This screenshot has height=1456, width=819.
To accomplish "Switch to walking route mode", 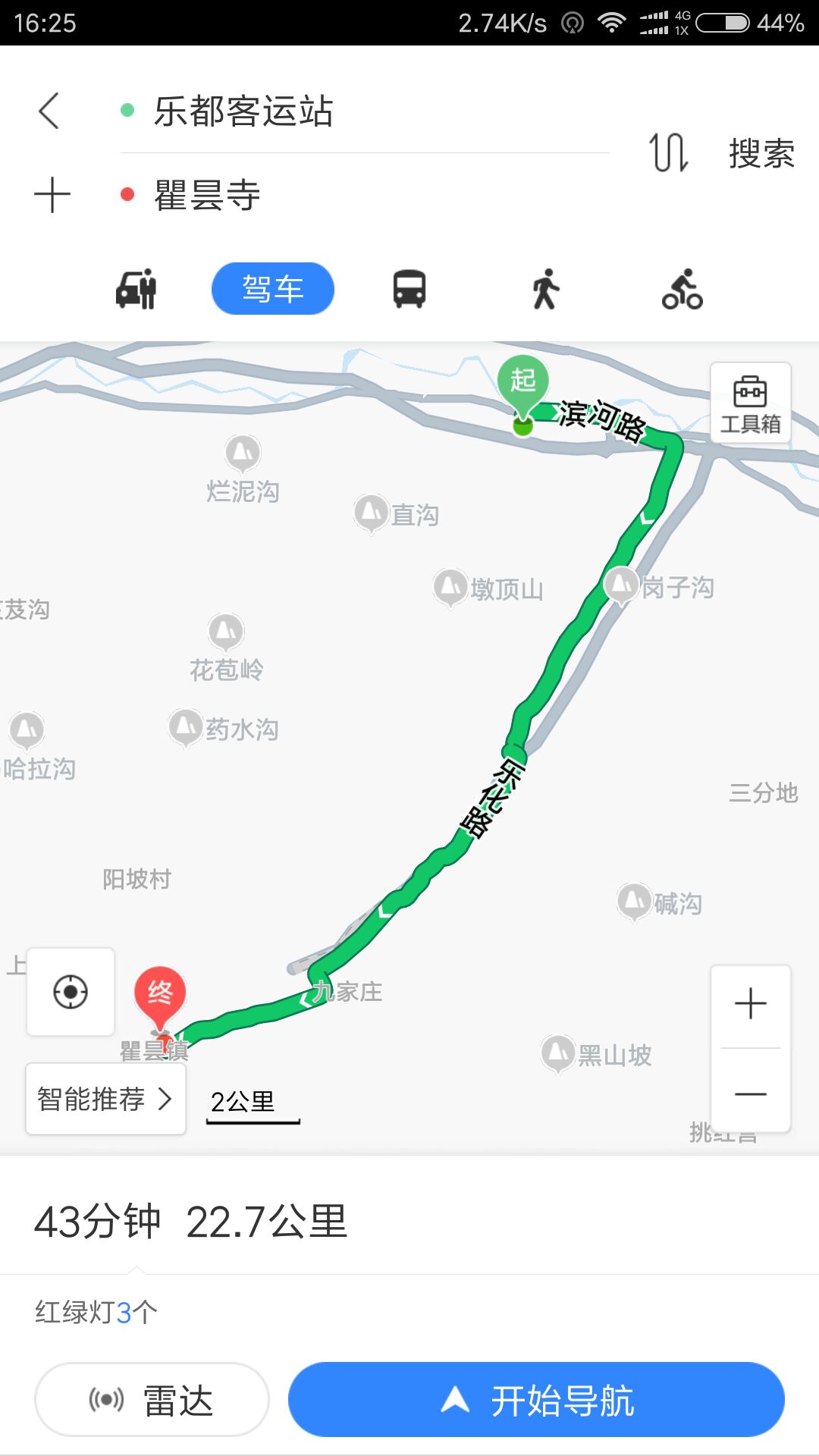I will (545, 289).
